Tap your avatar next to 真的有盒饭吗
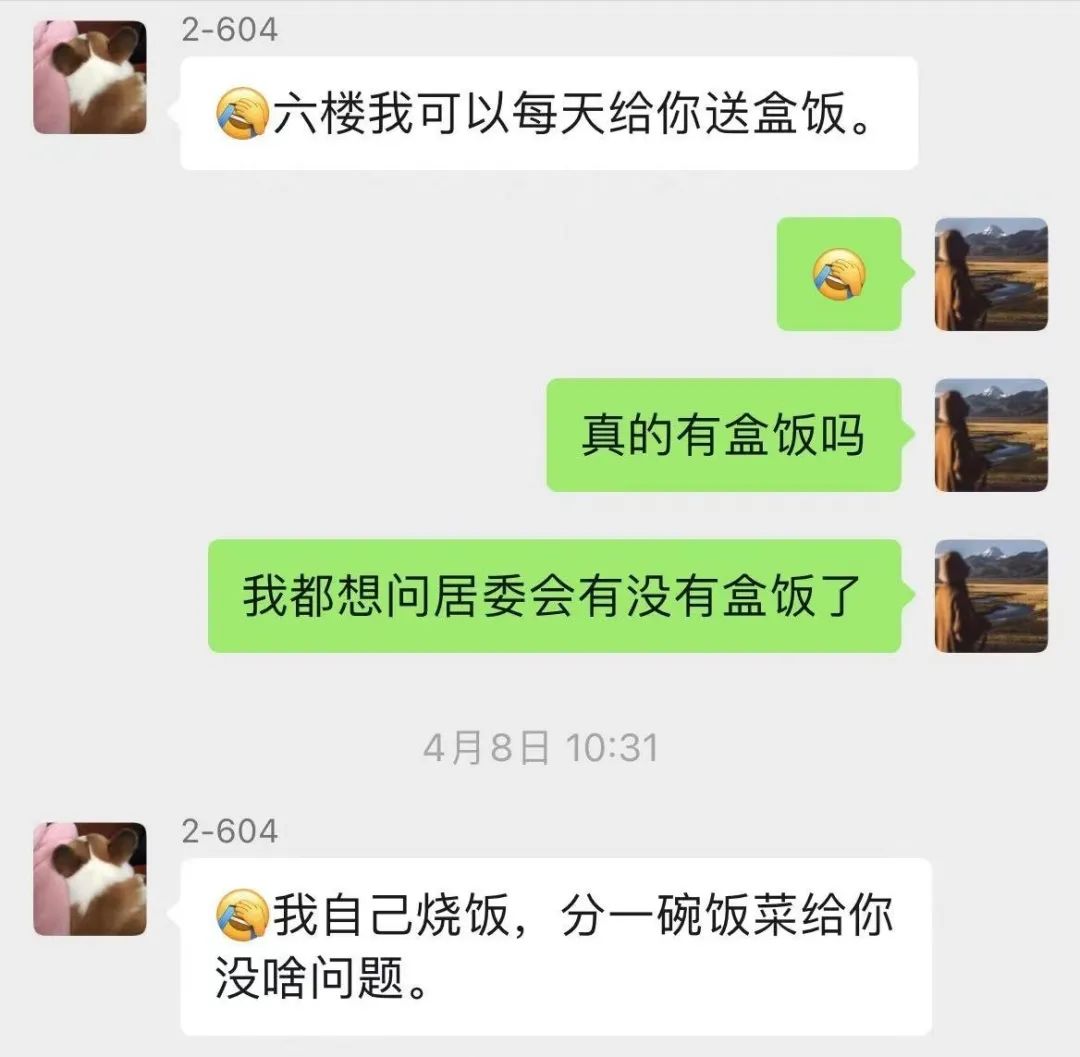This screenshot has height=1057, width=1080. [x=991, y=435]
